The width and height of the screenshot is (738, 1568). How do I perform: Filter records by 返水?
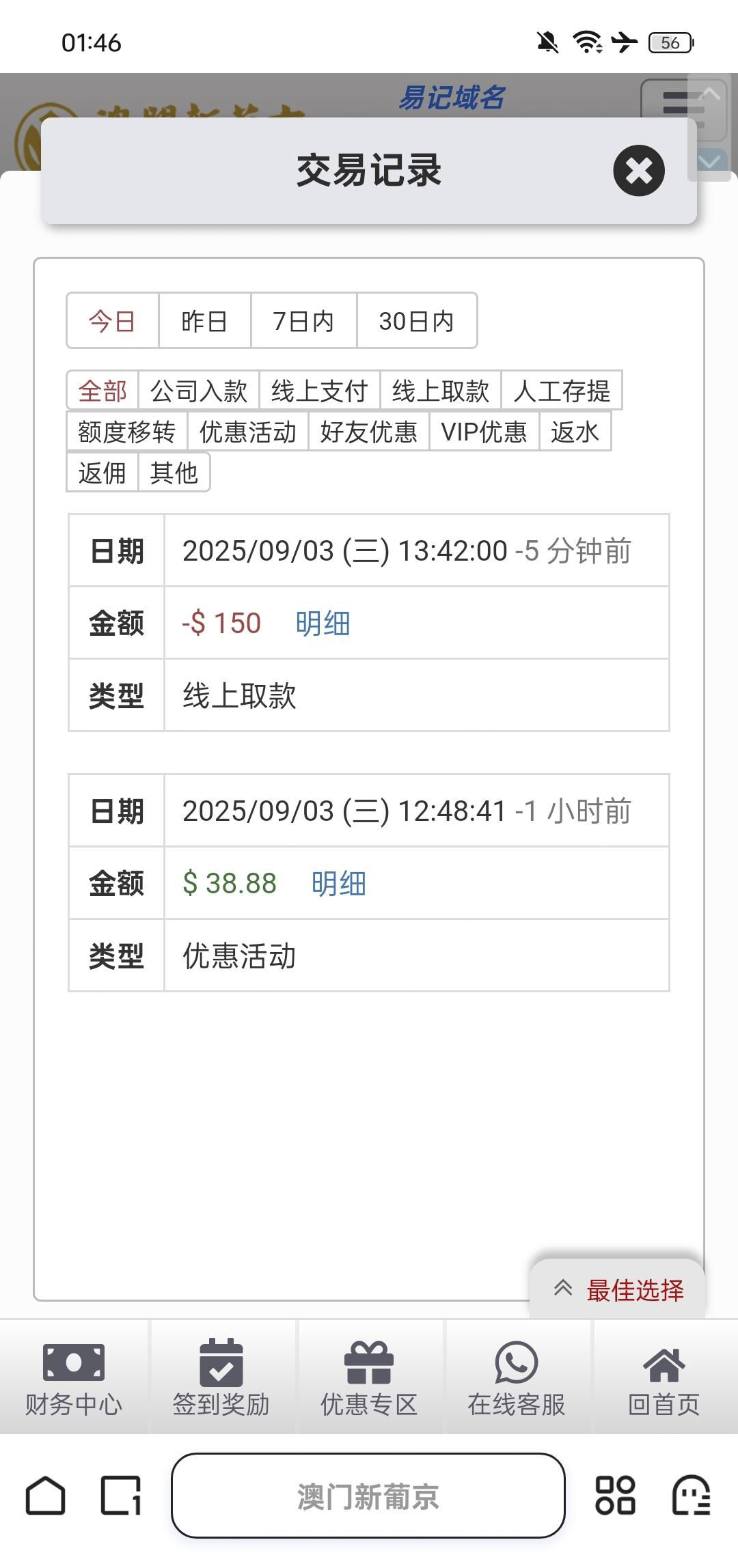575,432
